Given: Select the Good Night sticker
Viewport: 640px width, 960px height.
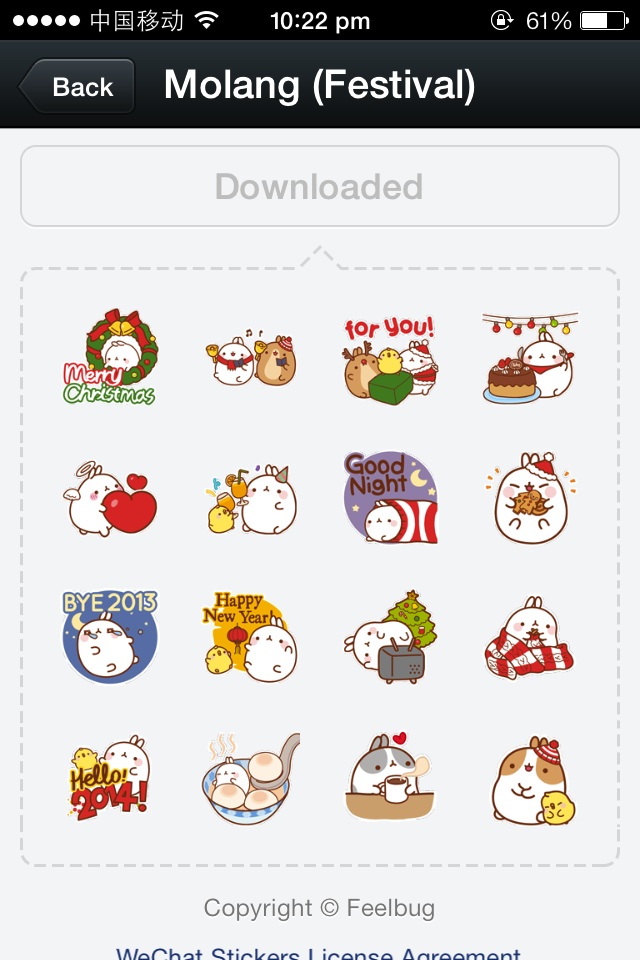Looking at the screenshot, I should coord(390,497).
